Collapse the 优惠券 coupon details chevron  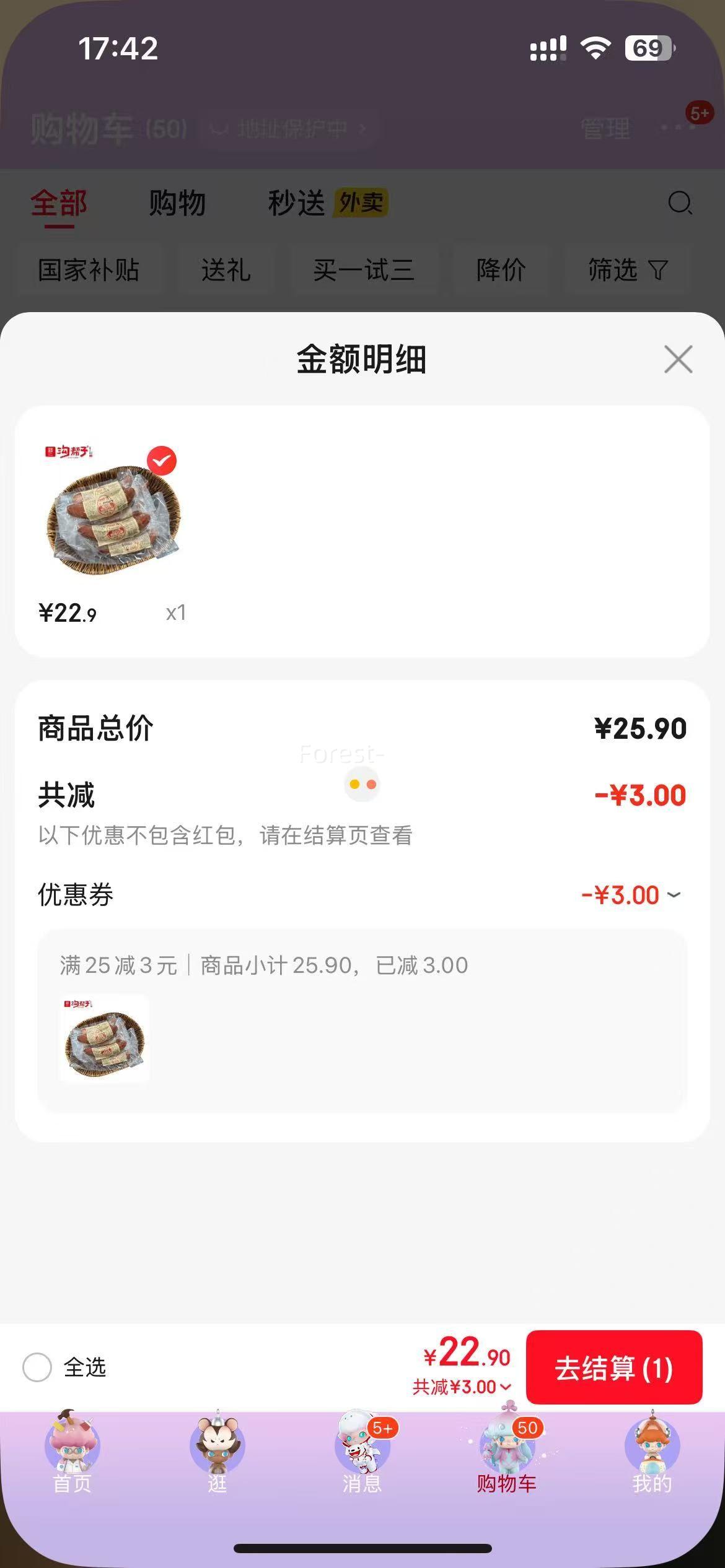point(675,895)
